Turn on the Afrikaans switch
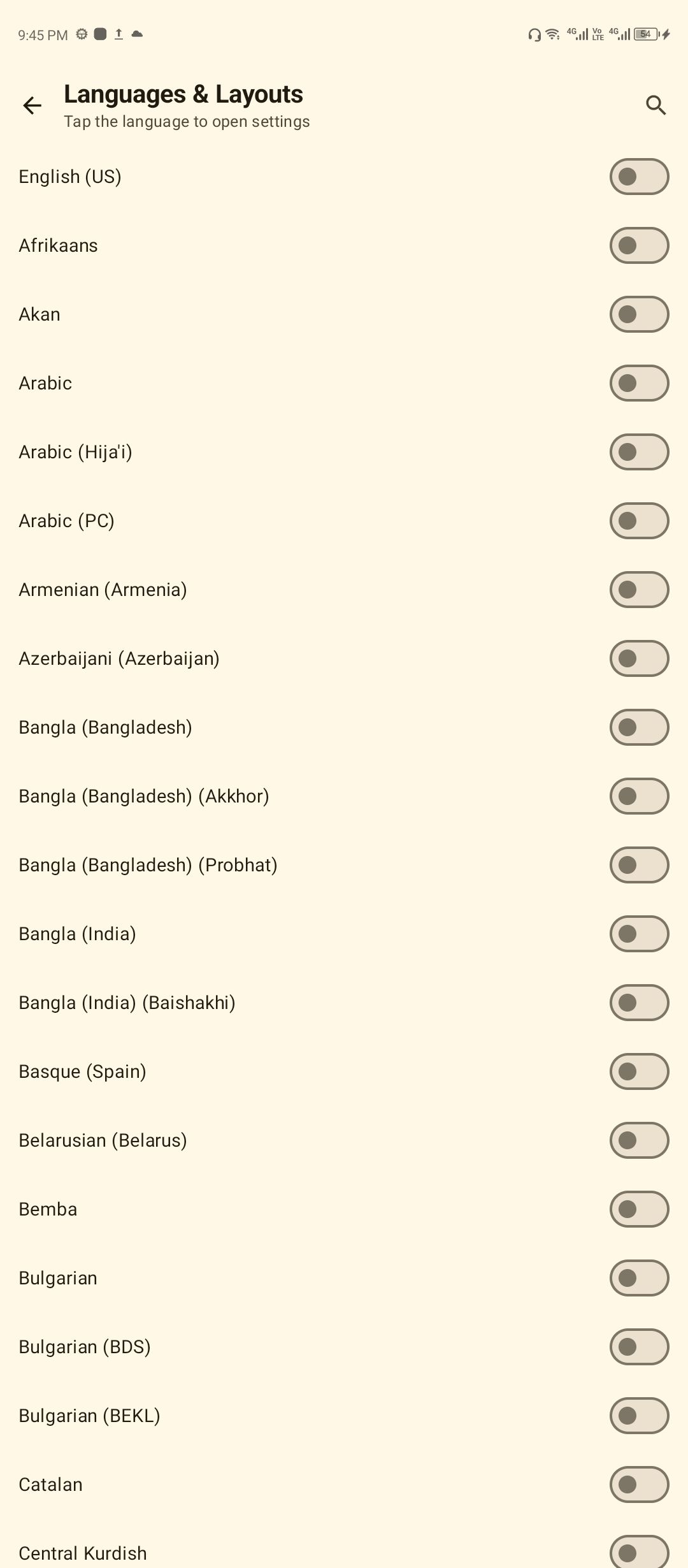 point(639,245)
